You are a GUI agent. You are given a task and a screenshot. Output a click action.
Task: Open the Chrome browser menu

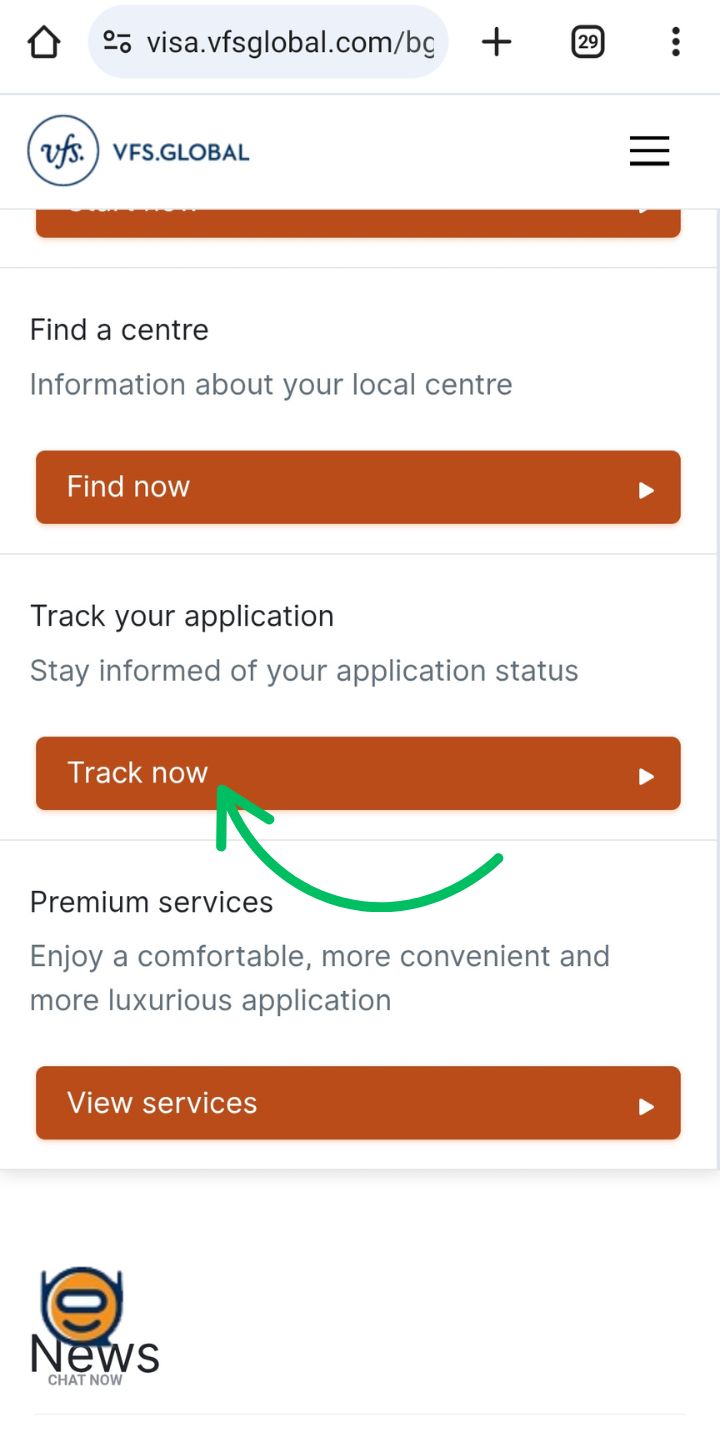pos(676,42)
